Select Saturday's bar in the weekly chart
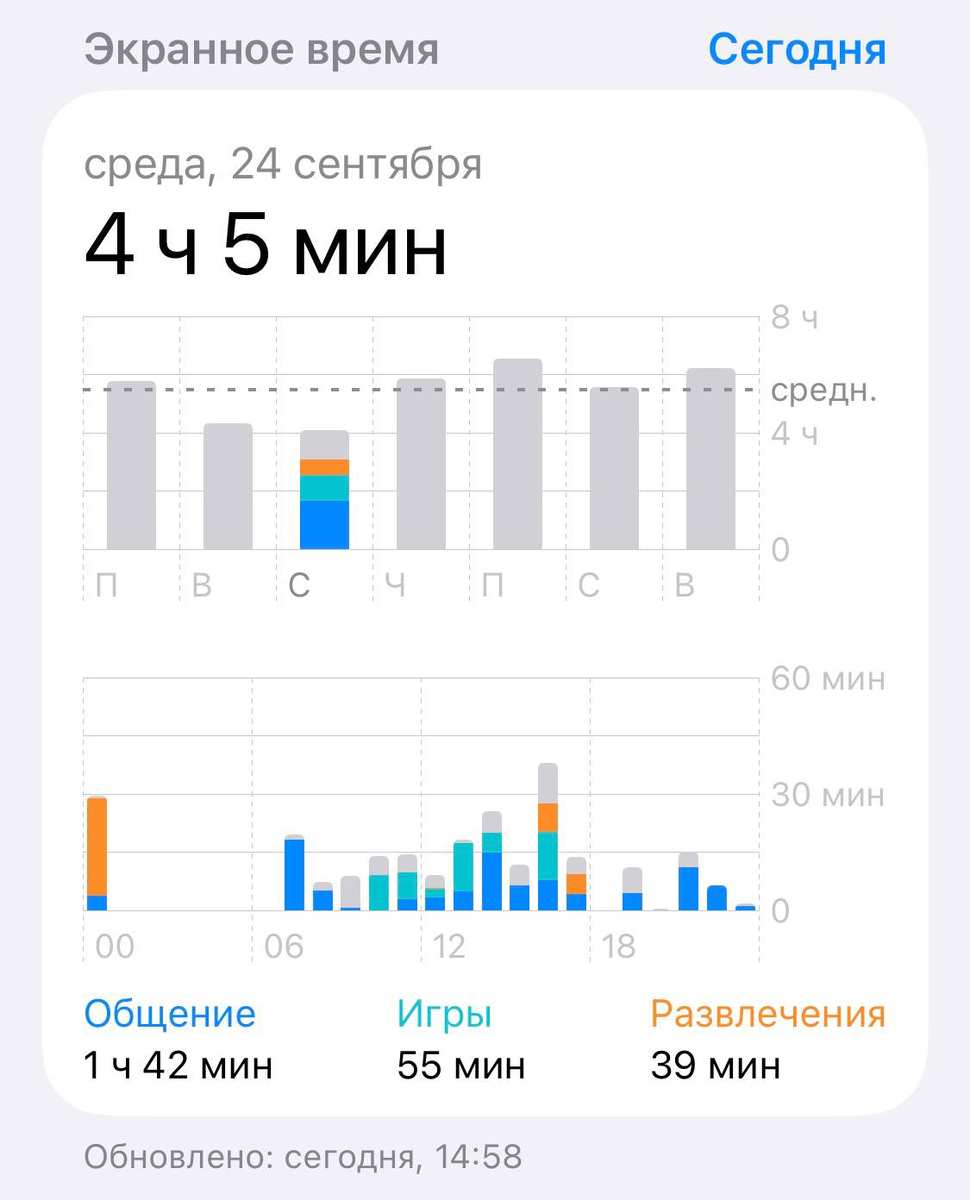The width and height of the screenshot is (970, 1200). tap(614, 469)
